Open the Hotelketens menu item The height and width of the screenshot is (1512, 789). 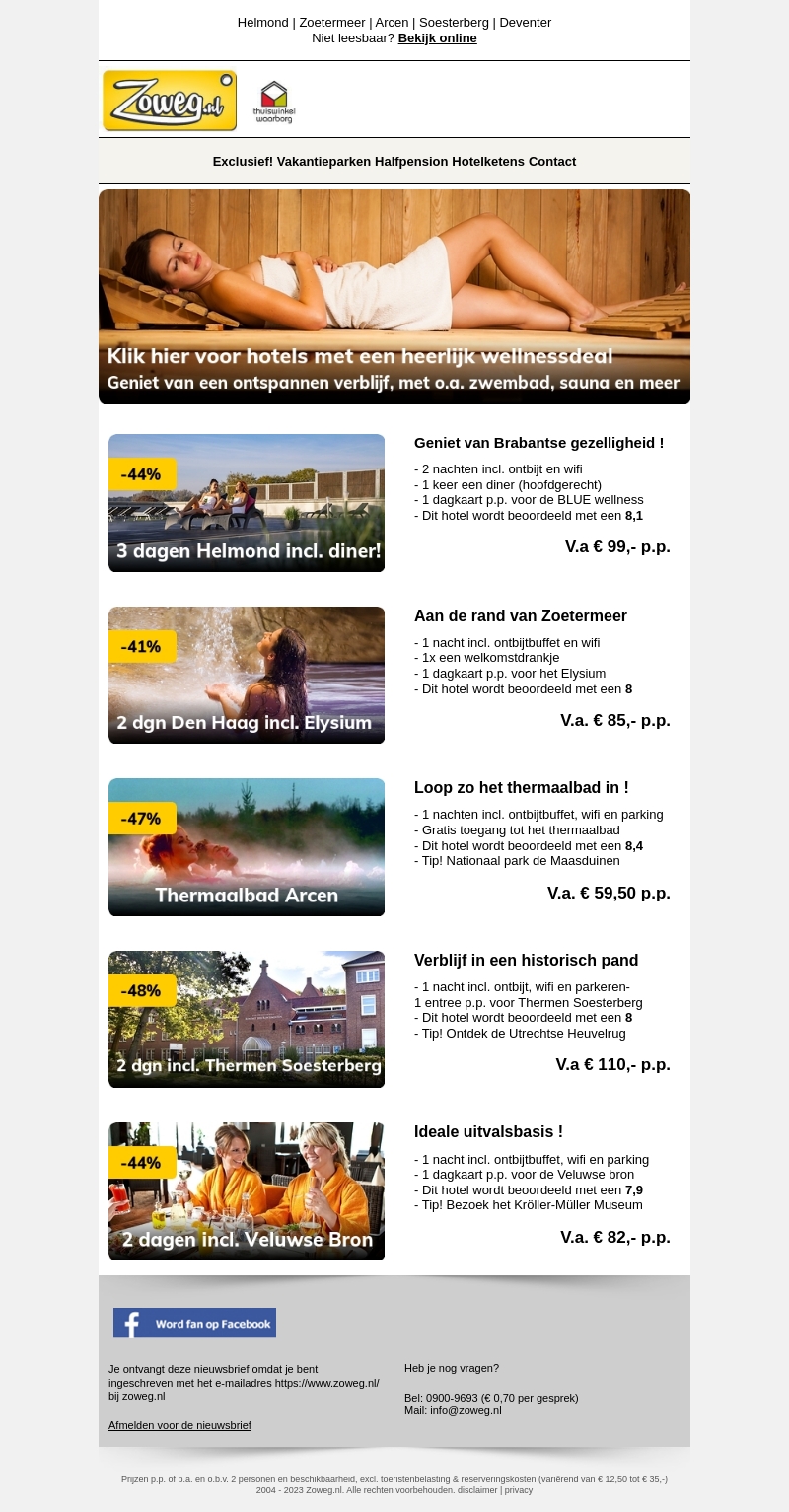coord(488,162)
